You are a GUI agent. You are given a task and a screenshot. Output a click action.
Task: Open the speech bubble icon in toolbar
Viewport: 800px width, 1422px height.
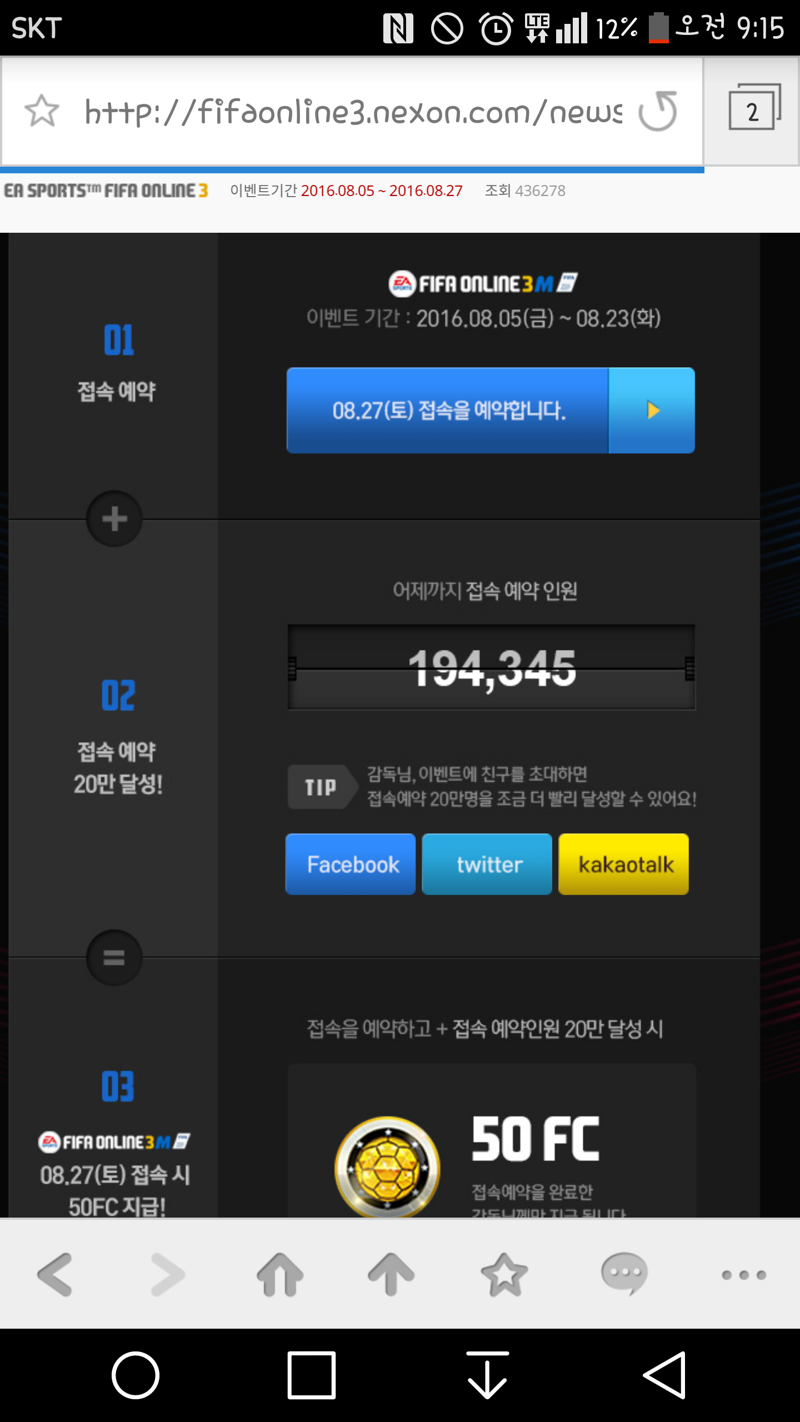click(624, 1274)
